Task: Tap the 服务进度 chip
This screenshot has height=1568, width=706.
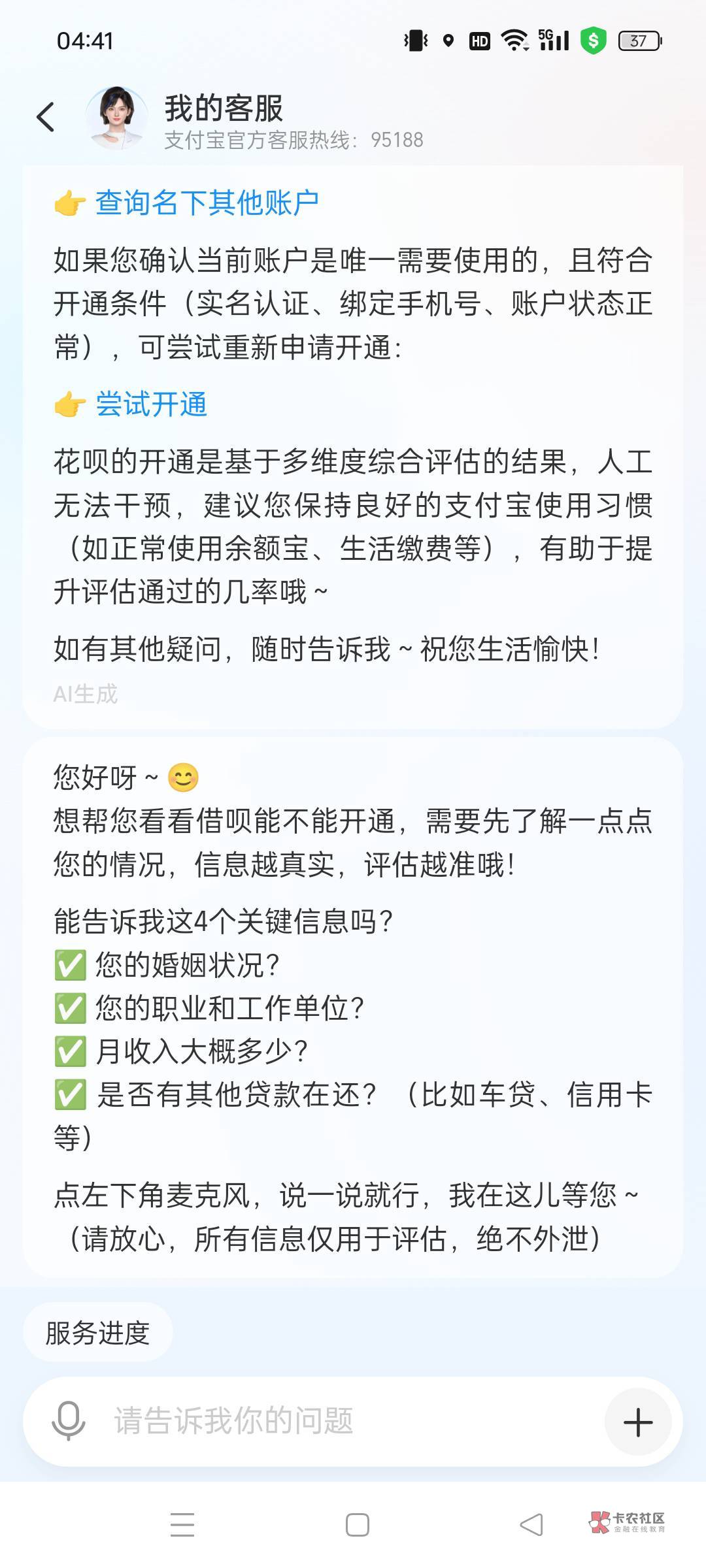Action: pos(97,1333)
